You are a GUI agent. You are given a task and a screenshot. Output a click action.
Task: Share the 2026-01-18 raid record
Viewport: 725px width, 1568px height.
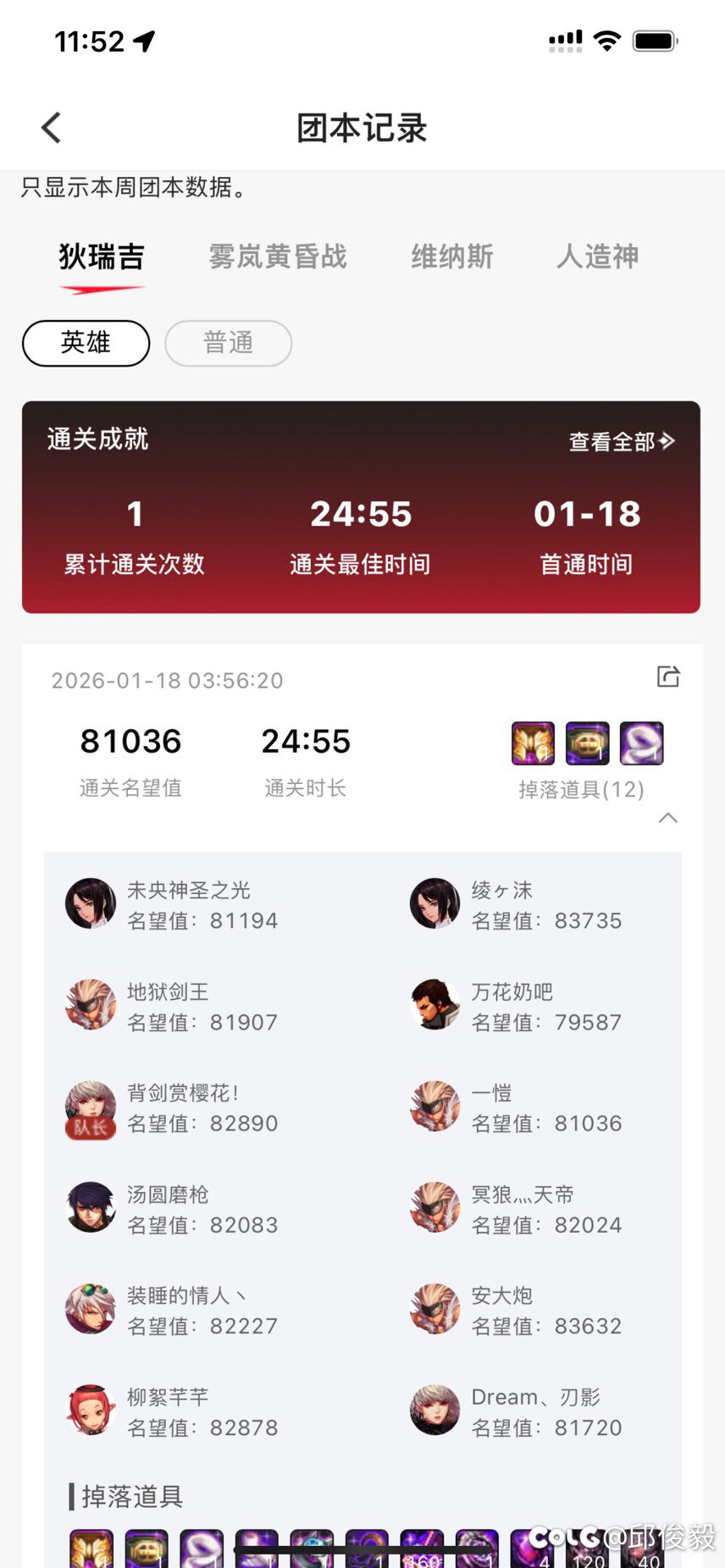click(x=668, y=676)
